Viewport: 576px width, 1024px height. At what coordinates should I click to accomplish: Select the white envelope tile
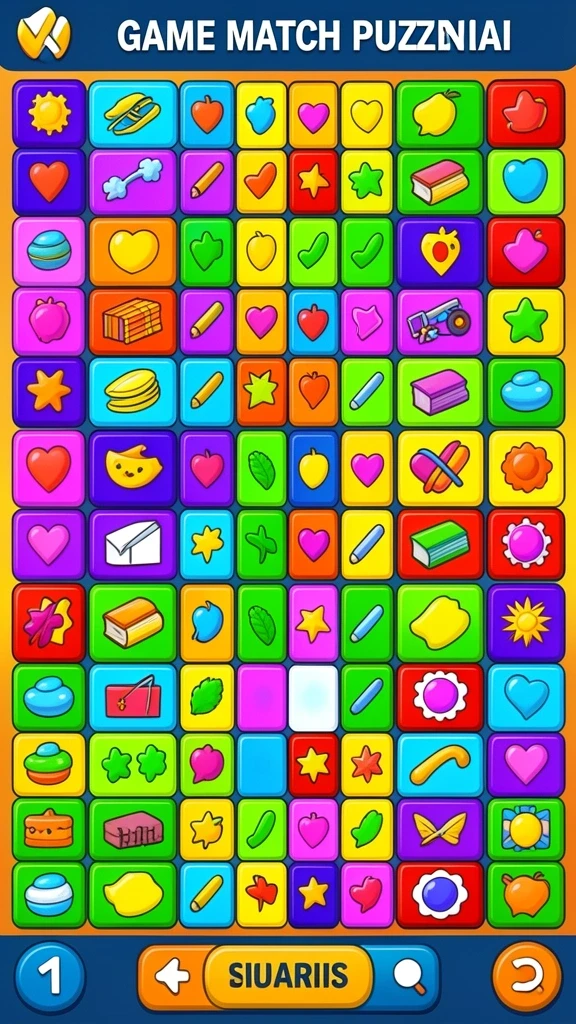click(x=133, y=543)
